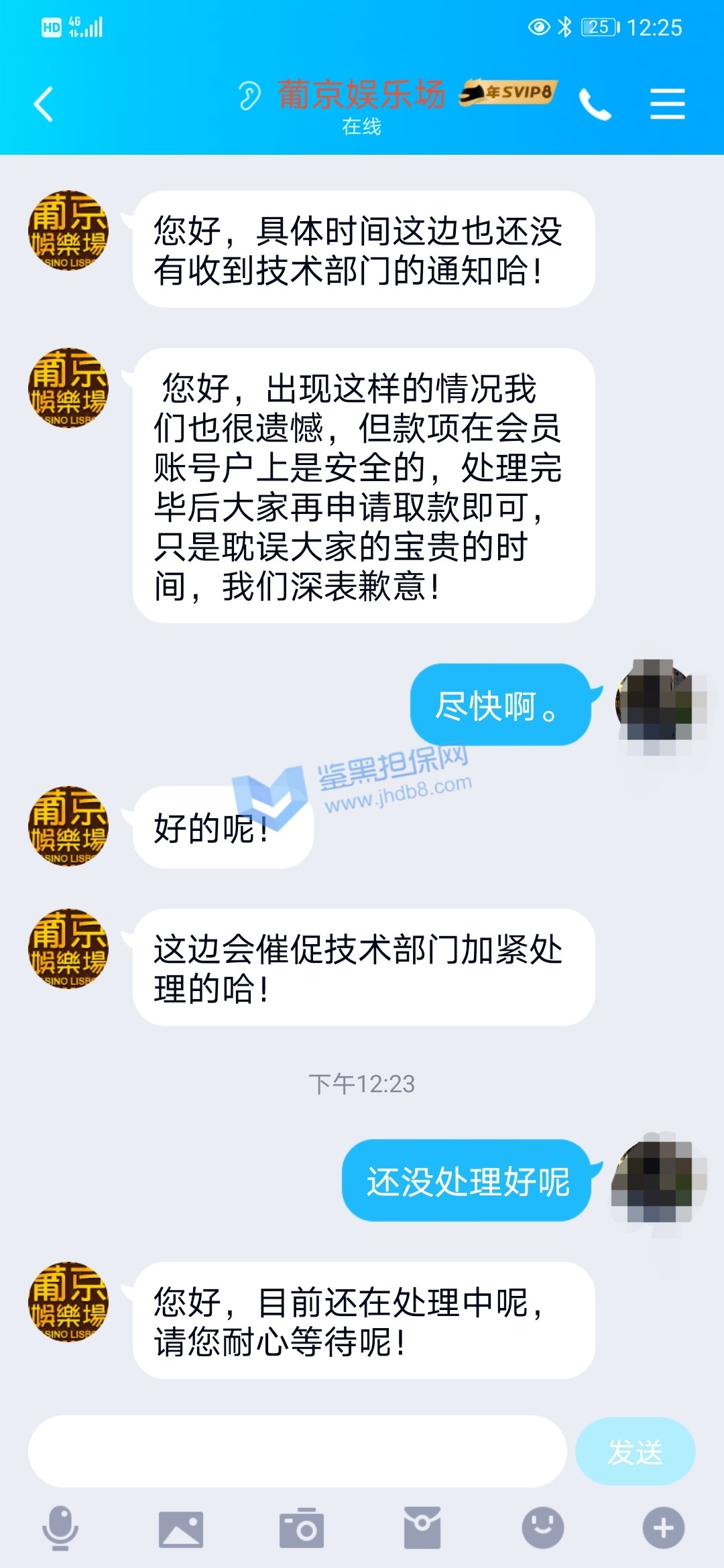Go back from the chat
The height and width of the screenshot is (1568, 724).
click(x=44, y=105)
